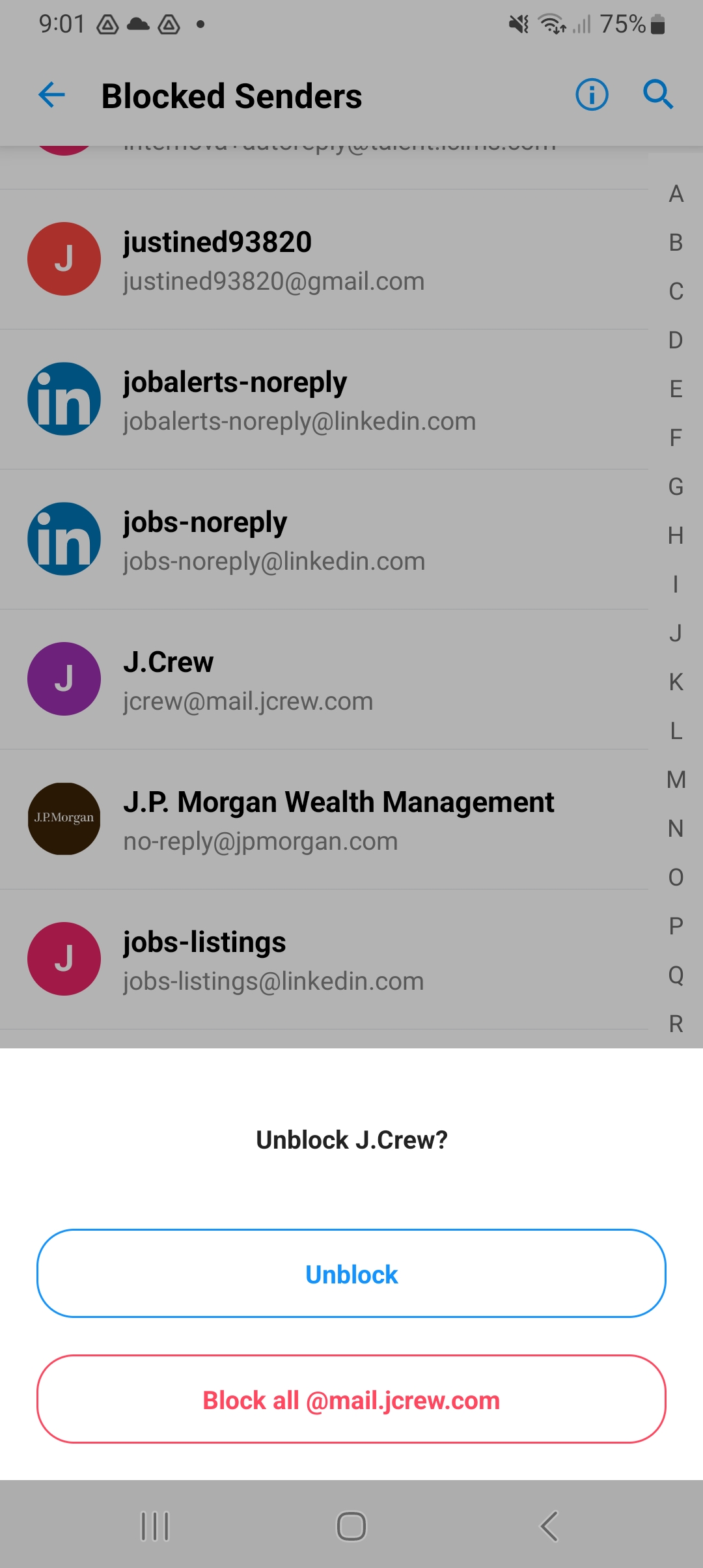This screenshot has width=703, height=1568.
Task: Tap the system home button
Action: [x=351, y=1526]
